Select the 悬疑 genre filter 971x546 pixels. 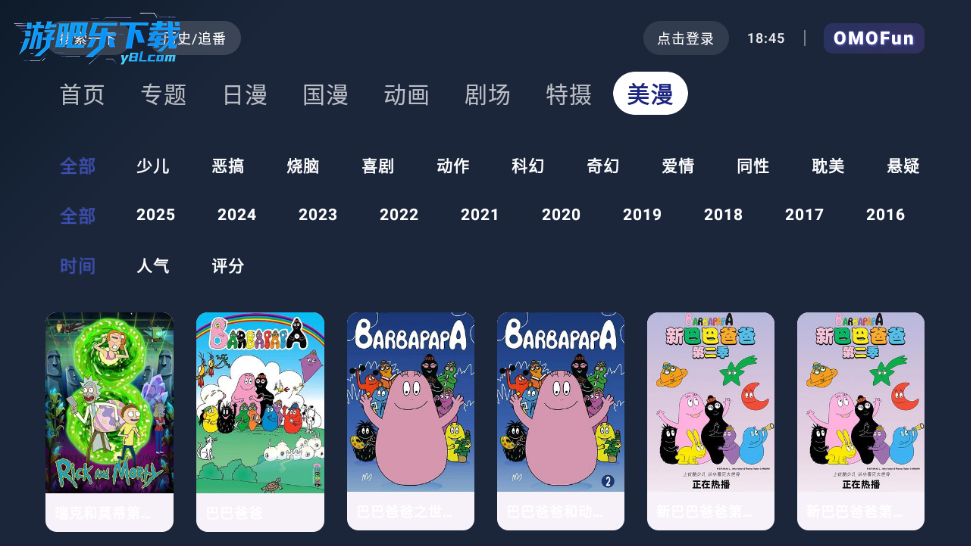click(x=903, y=166)
